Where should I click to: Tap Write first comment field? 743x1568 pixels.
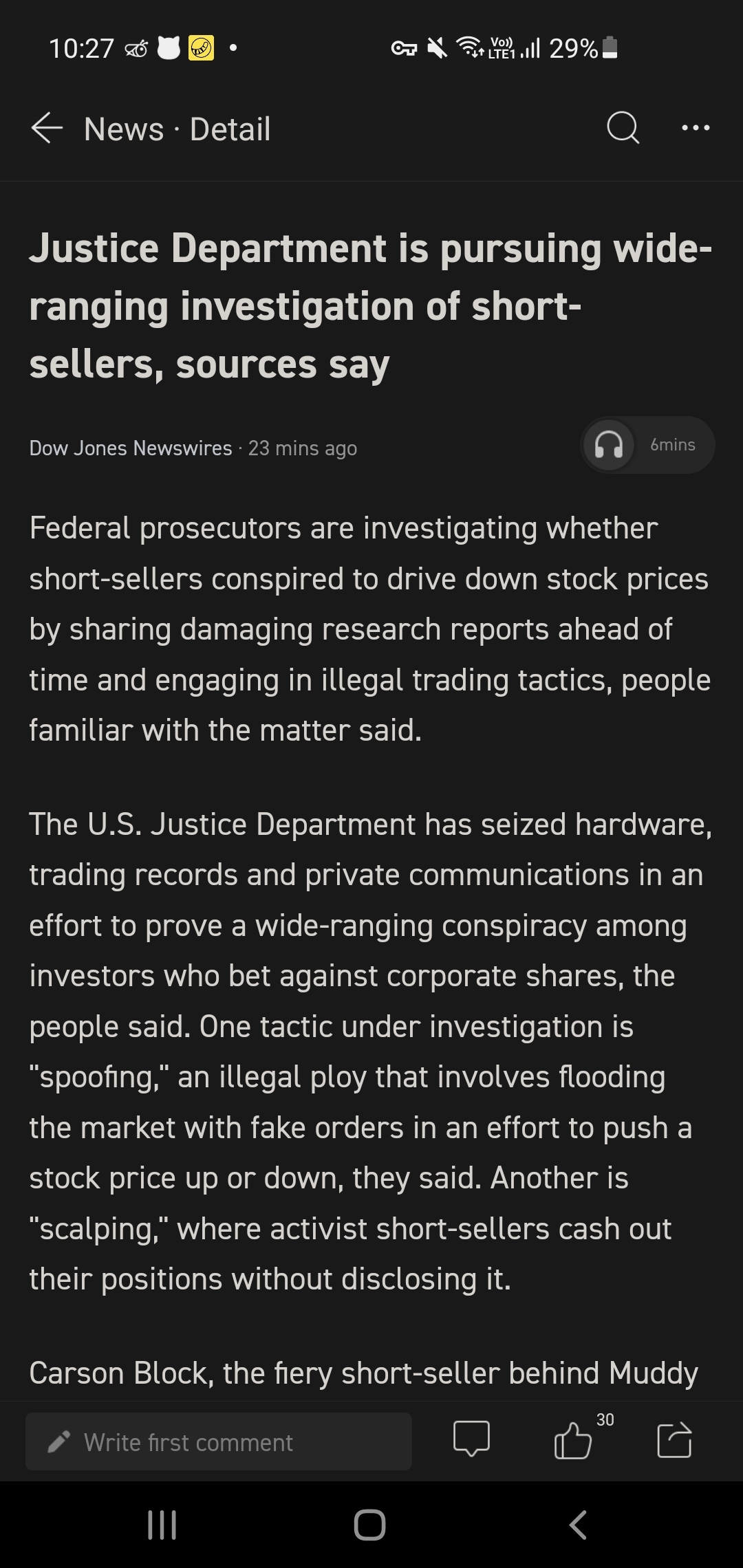click(x=219, y=1441)
